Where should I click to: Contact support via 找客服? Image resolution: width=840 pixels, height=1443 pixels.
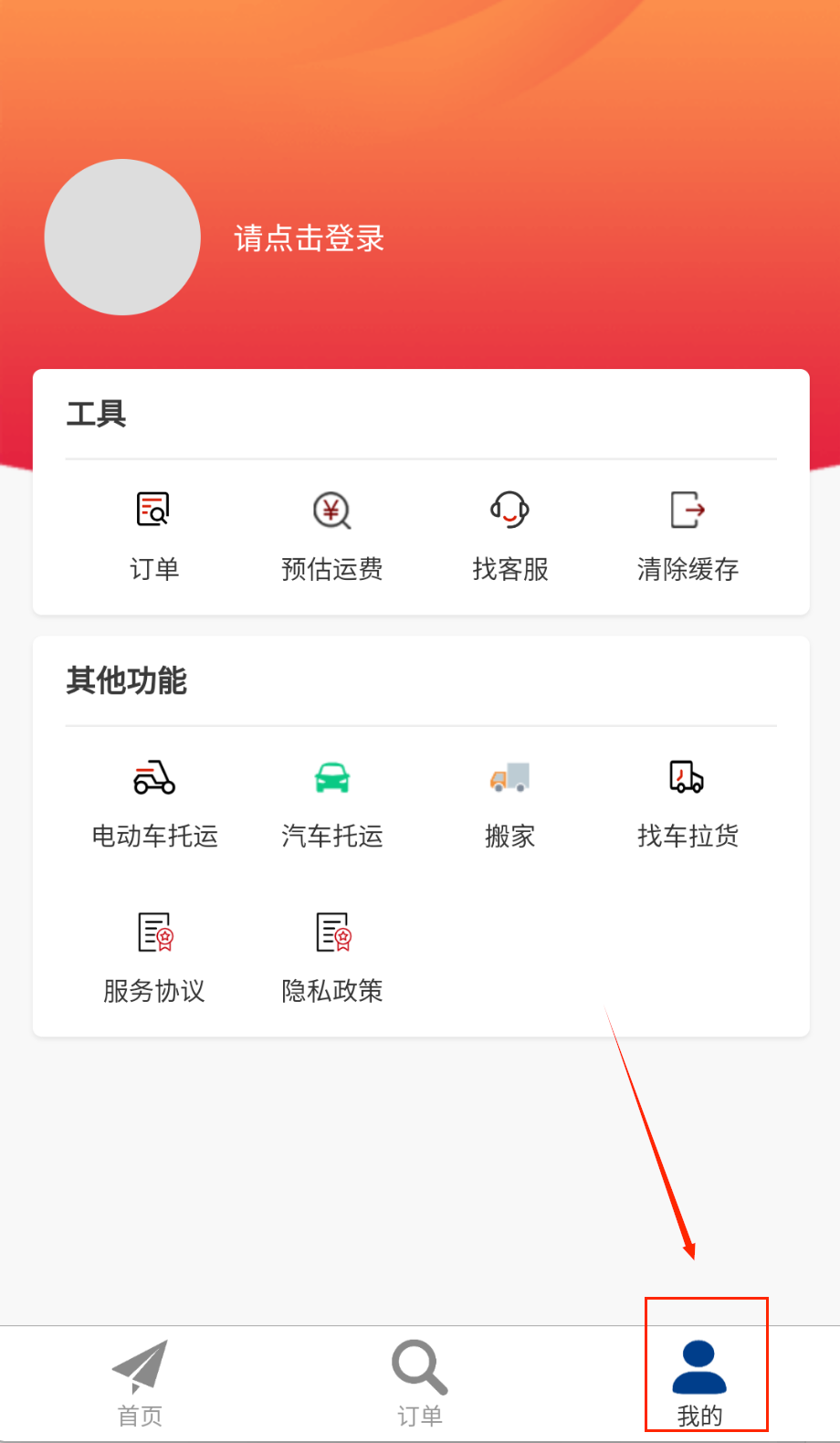click(x=509, y=534)
